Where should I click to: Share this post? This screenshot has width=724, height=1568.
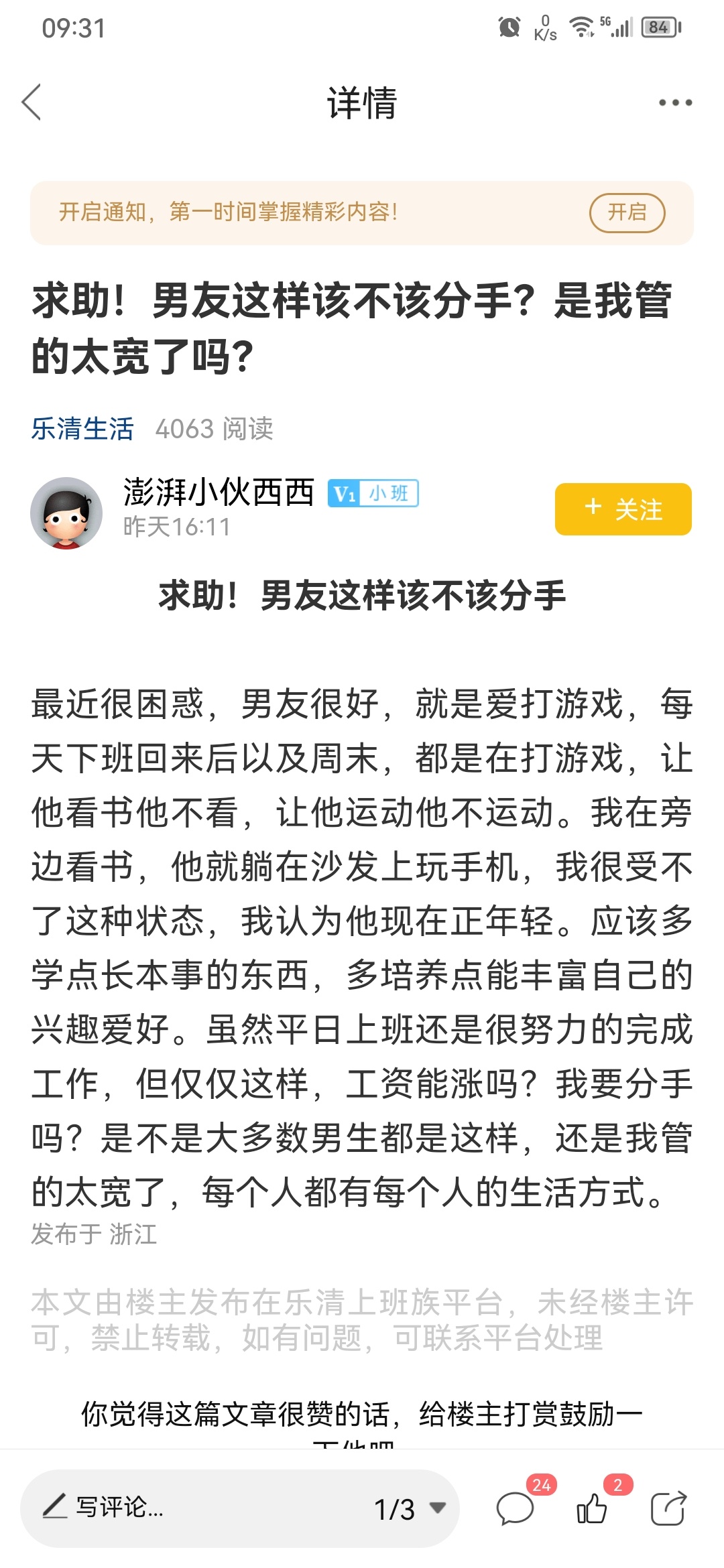pos(668,1509)
